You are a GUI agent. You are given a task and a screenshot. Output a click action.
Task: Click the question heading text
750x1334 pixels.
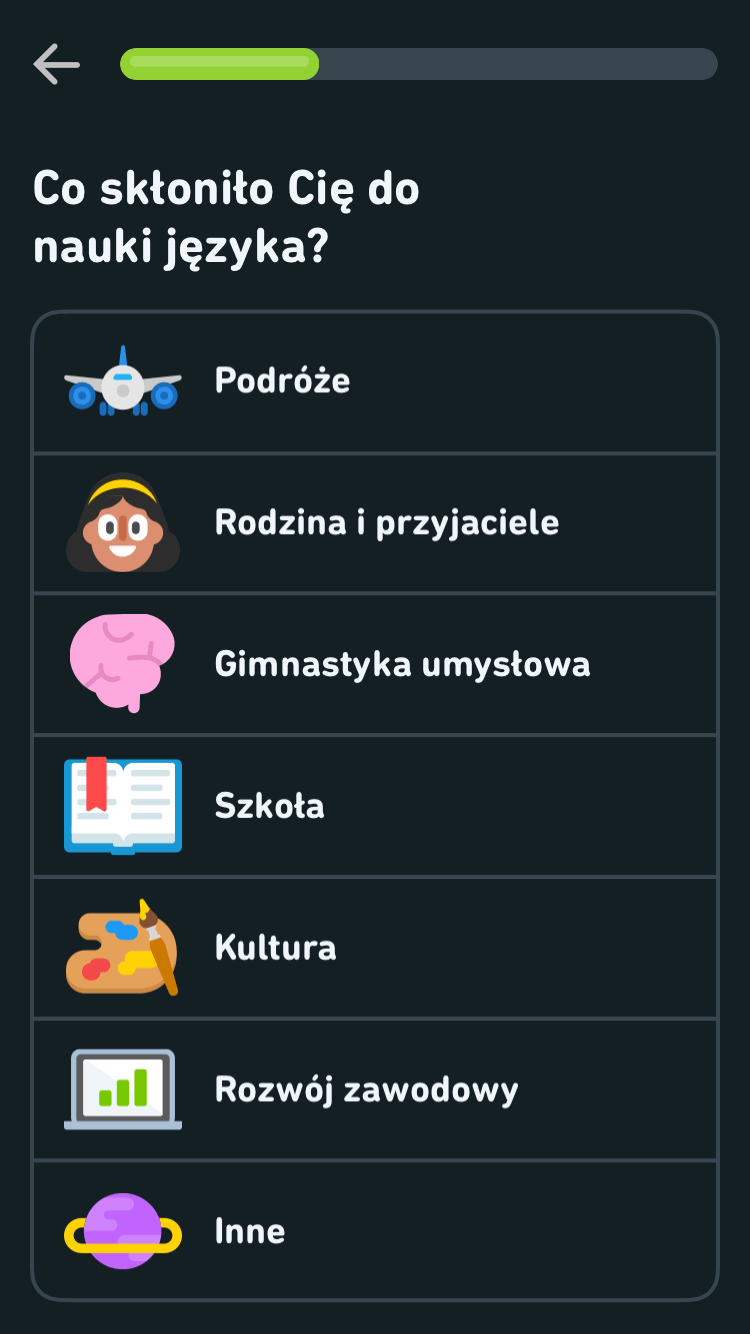[x=226, y=215]
